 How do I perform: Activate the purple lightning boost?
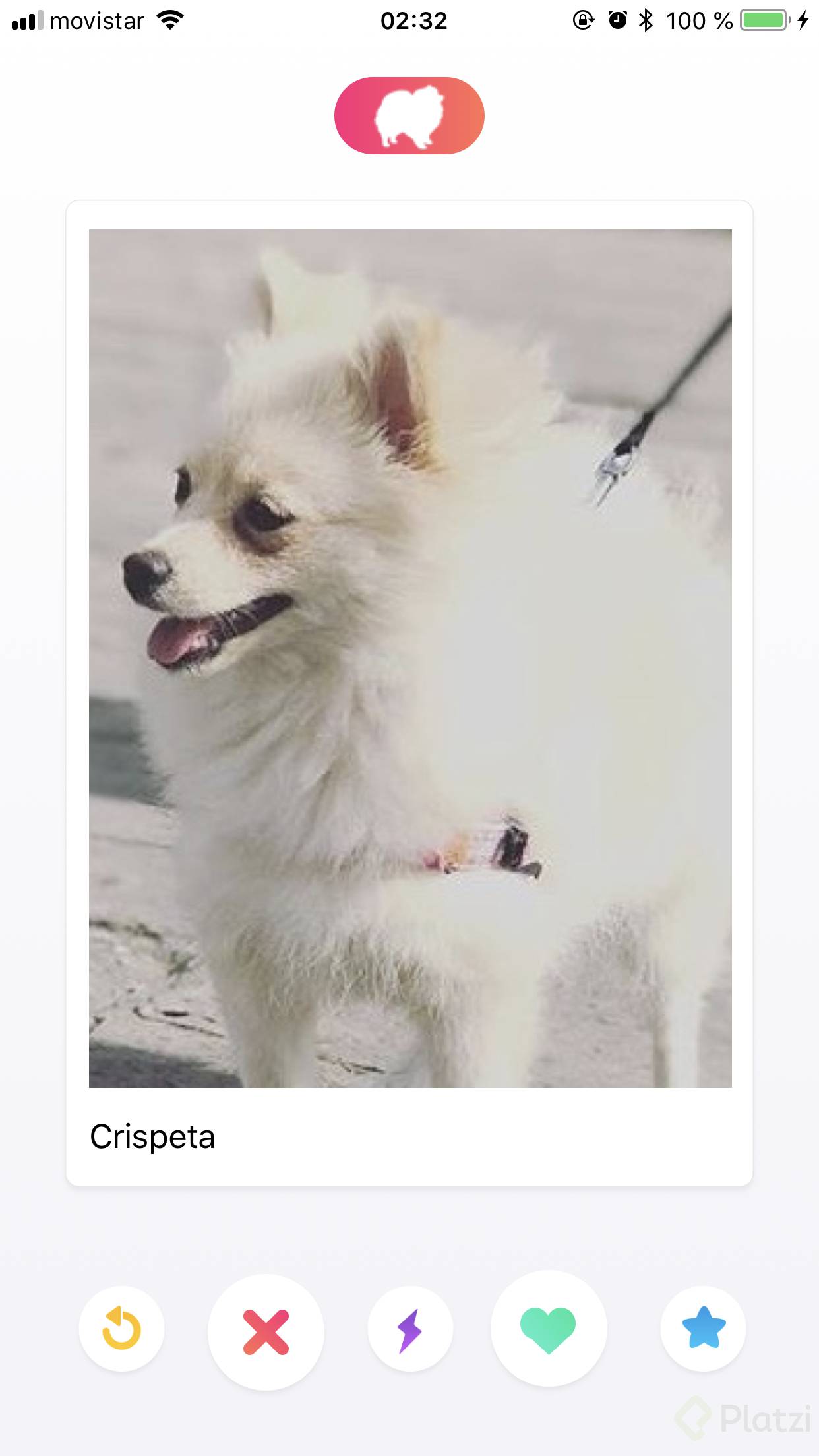410,1329
